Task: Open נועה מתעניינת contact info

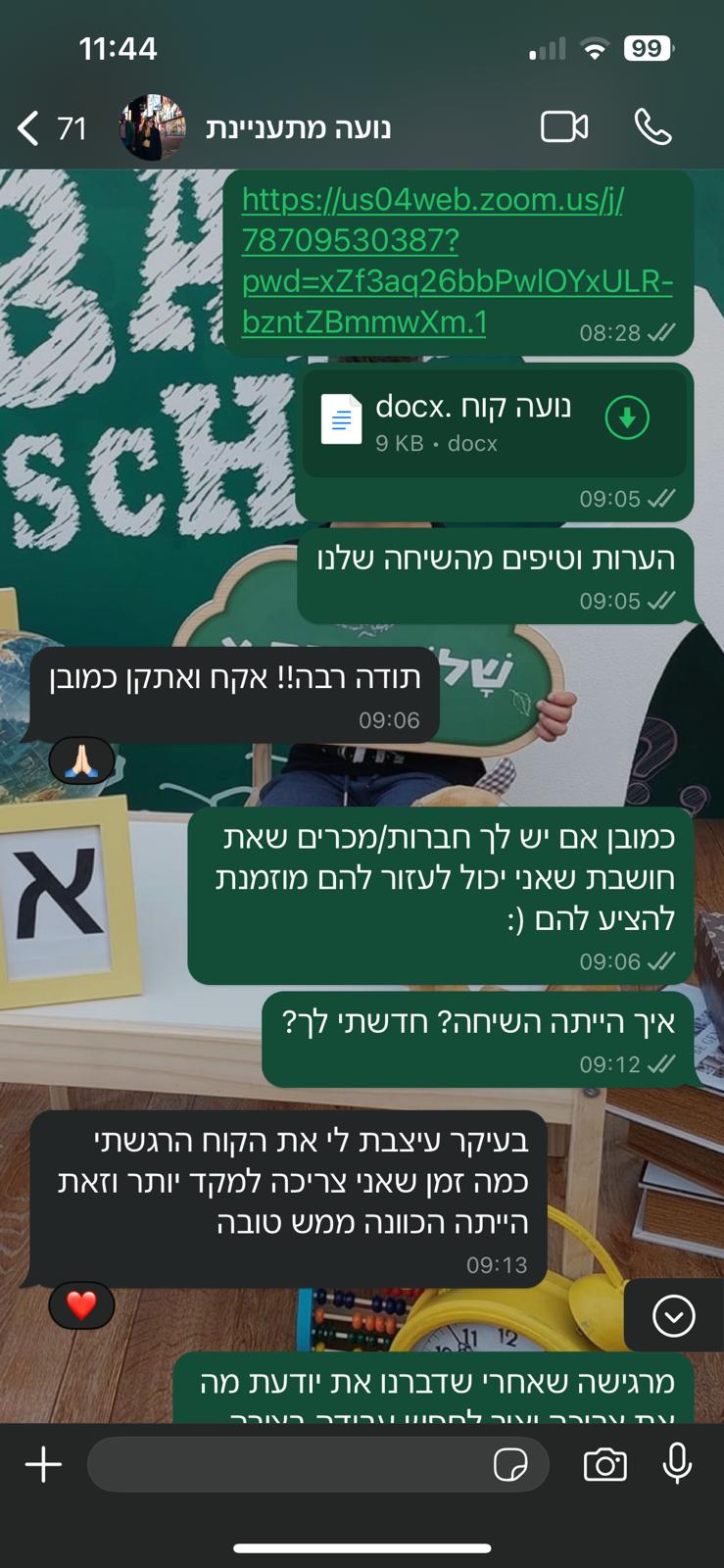Action: tap(299, 128)
